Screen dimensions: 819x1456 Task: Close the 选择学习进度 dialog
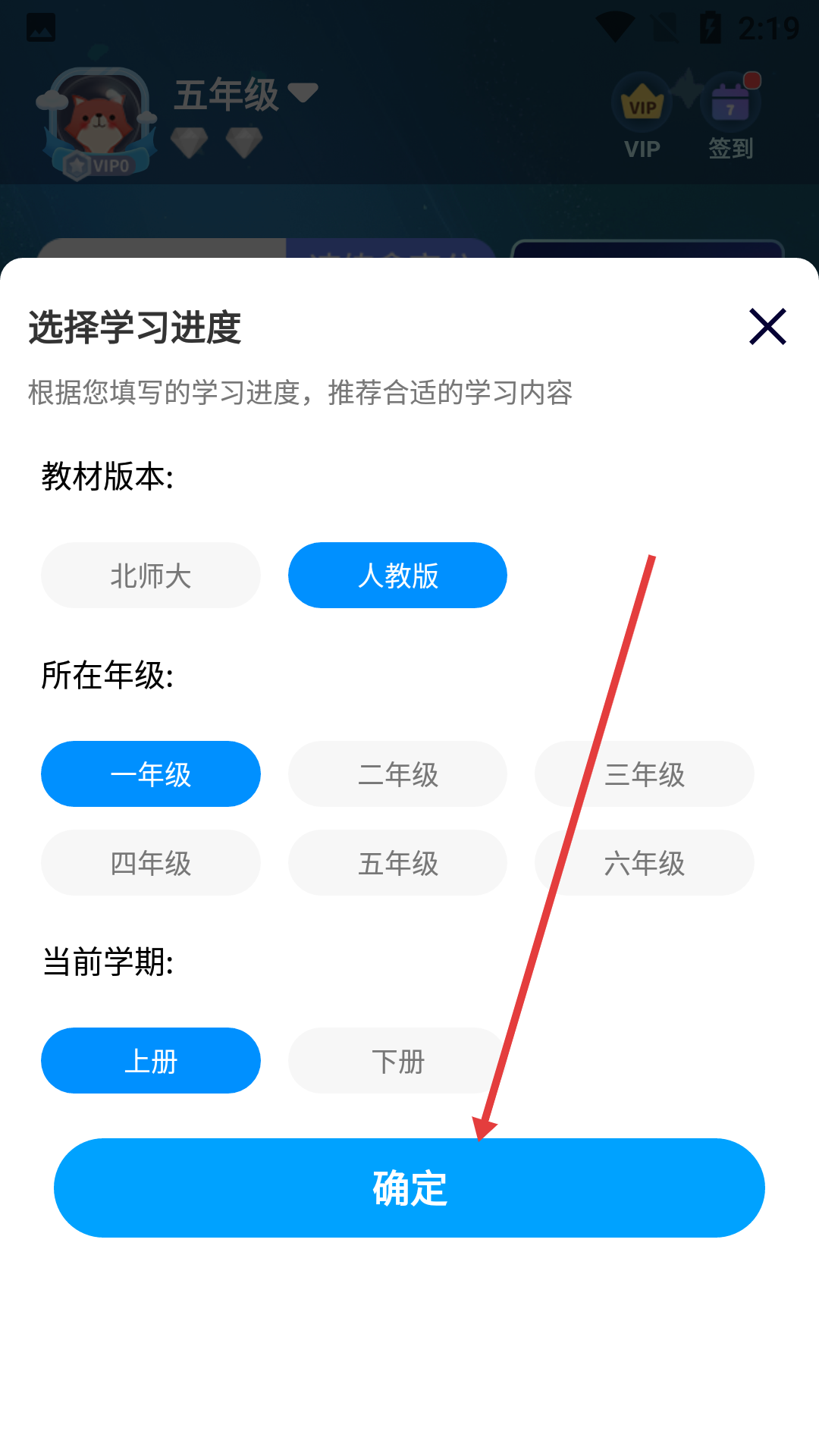pyautogui.click(x=767, y=327)
